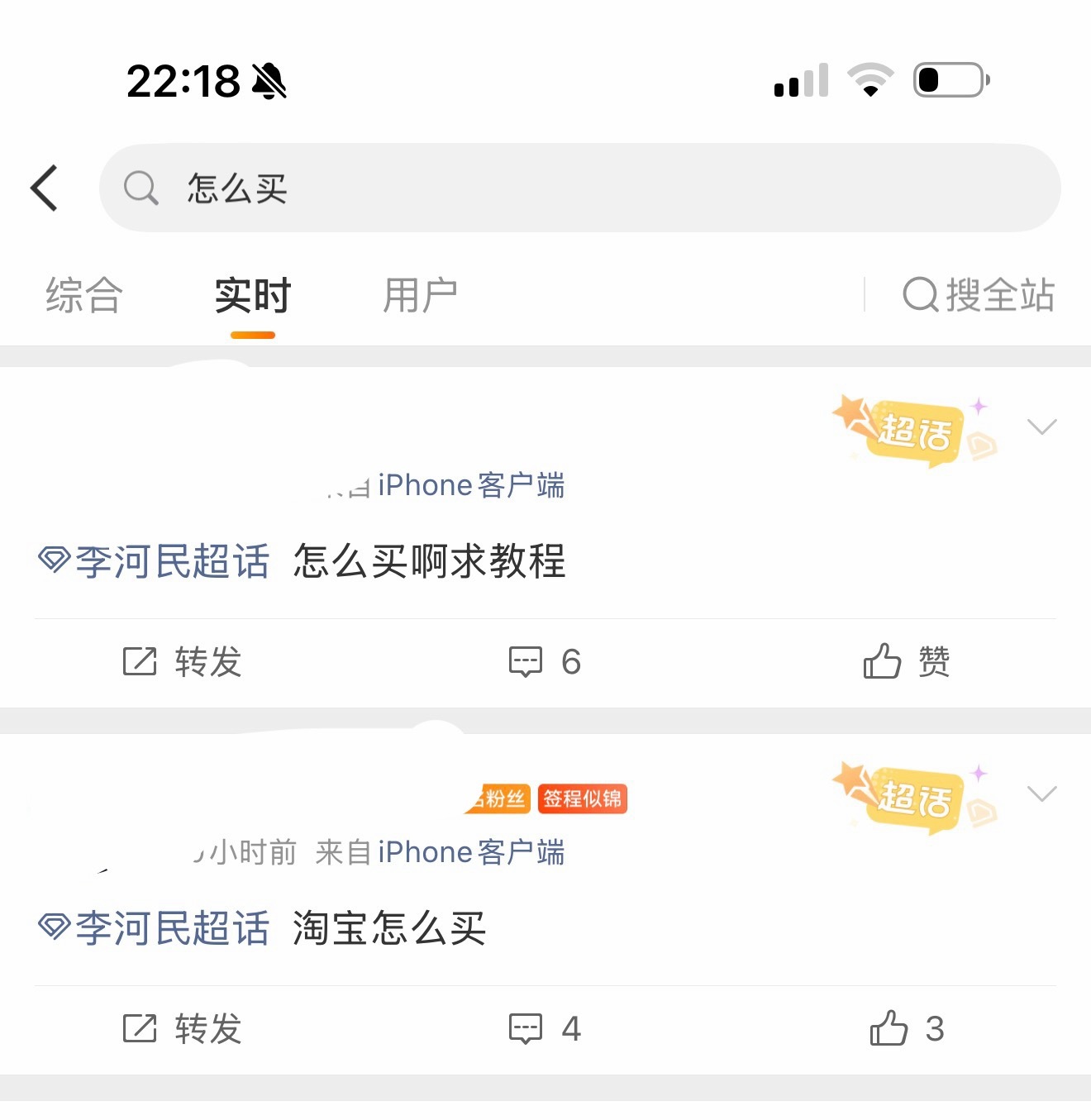The height and width of the screenshot is (1120, 1091).
Task: Switch to the 用户 tab
Action: 421,296
